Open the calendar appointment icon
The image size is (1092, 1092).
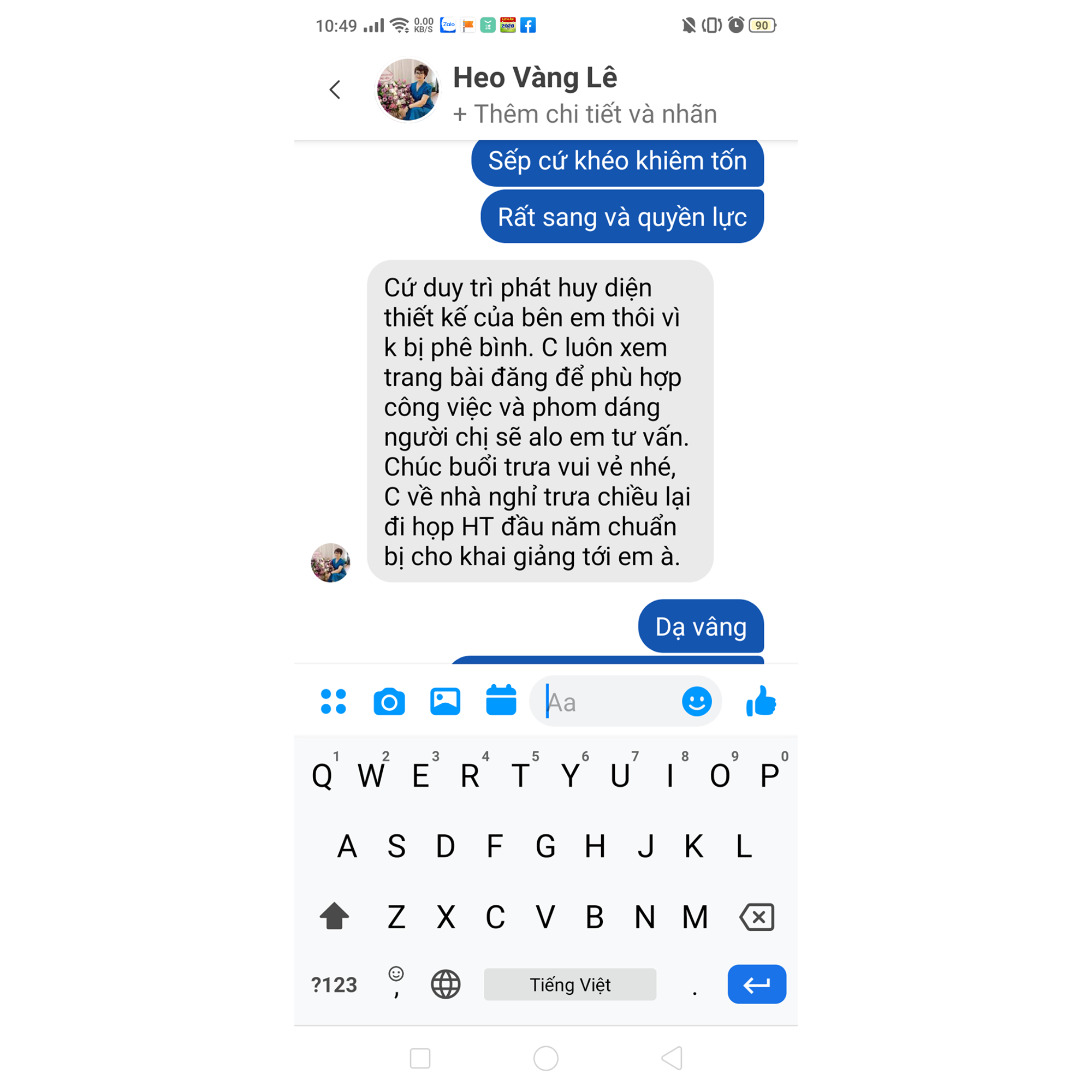click(x=501, y=701)
